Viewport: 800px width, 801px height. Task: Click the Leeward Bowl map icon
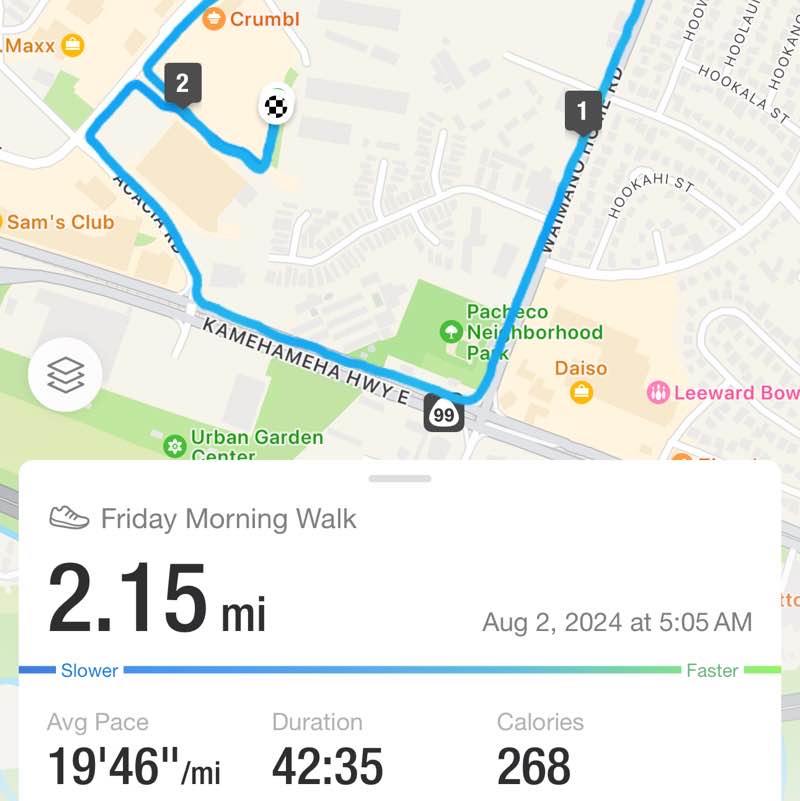click(659, 392)
